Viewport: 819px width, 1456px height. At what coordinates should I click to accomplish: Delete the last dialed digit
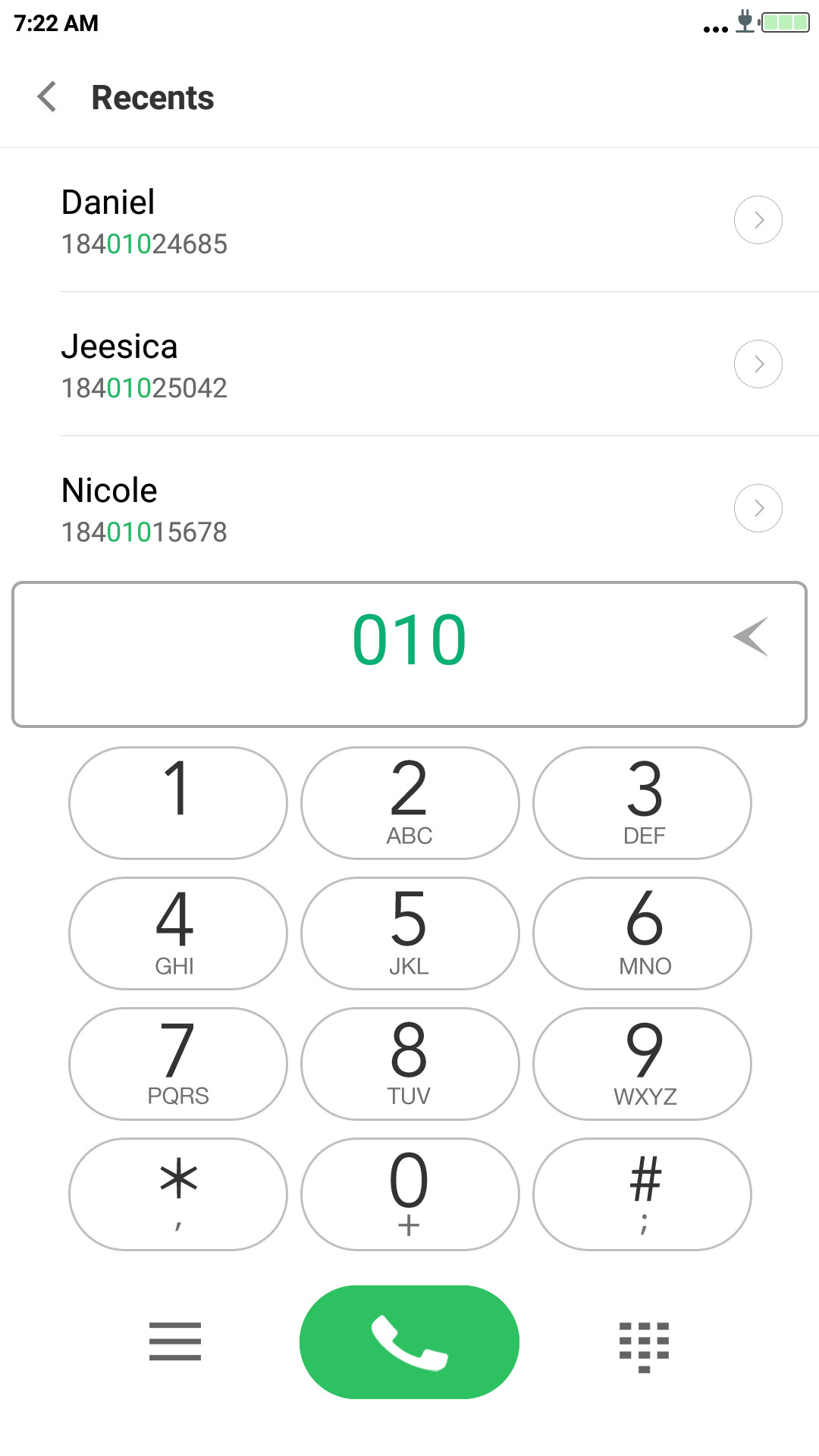[751, 637]
